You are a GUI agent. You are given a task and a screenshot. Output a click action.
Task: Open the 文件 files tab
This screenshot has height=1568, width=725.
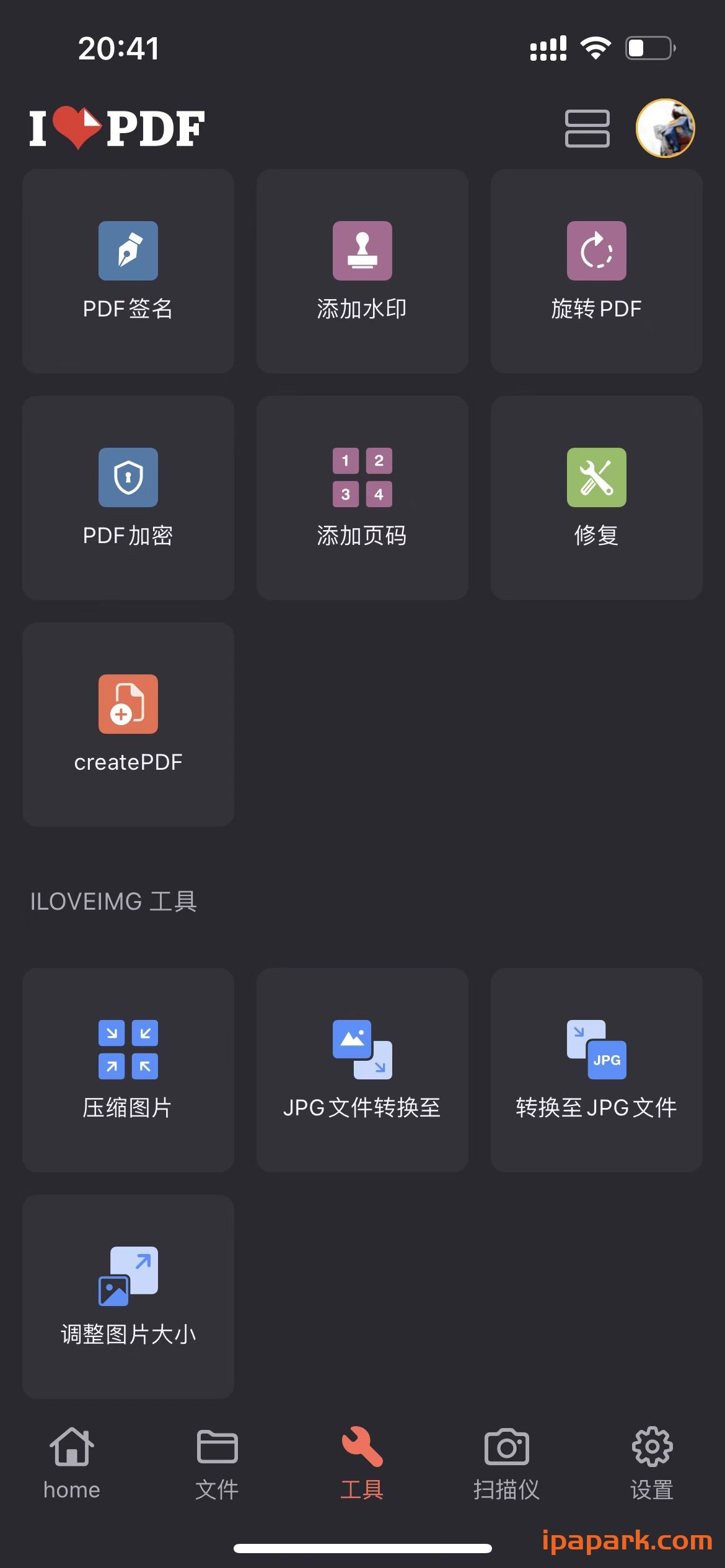(217, 1461)
